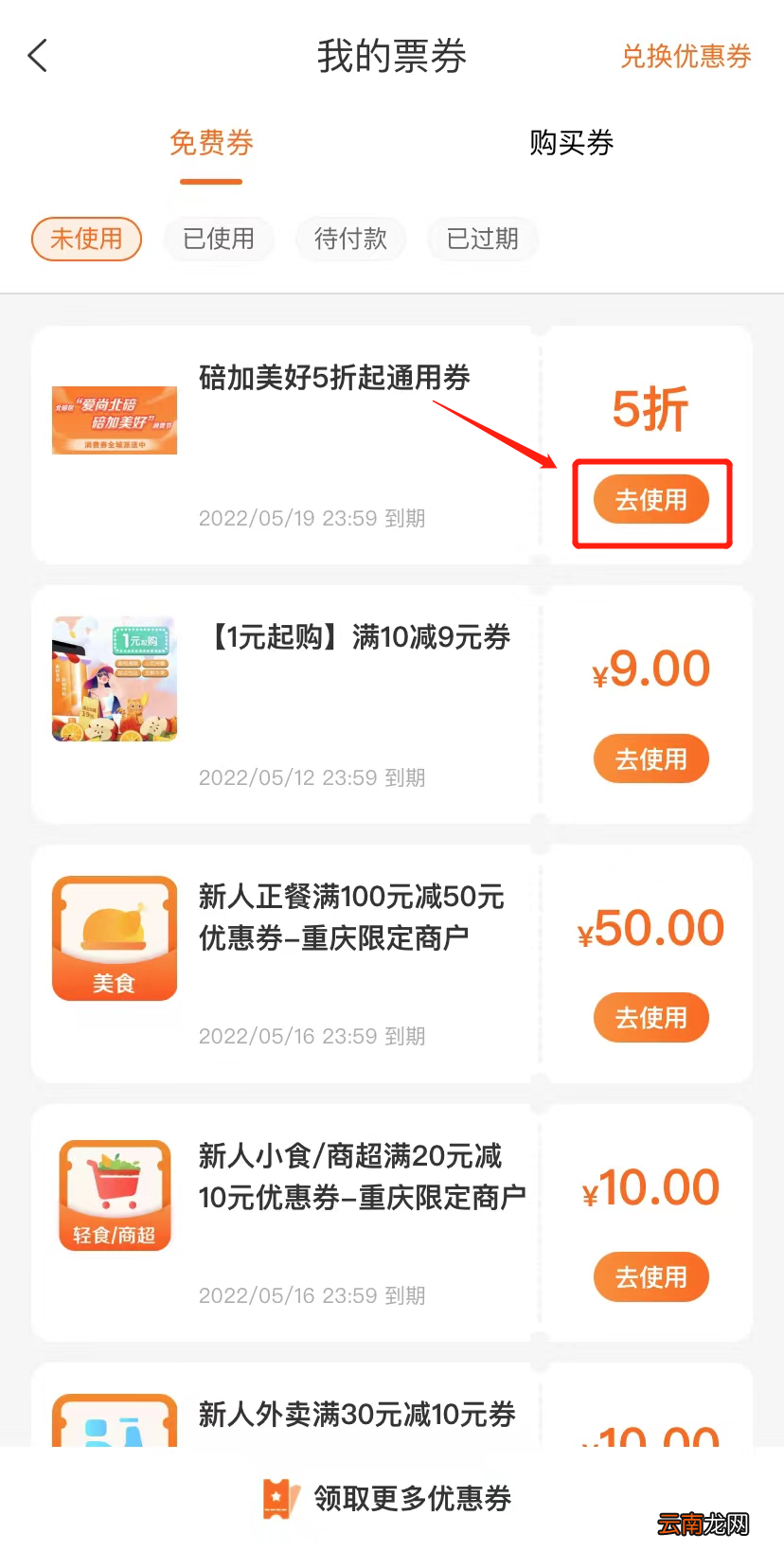Open the 碚加美好 banner thumbnail
This screenshot has height=1551, width=784.
(x=113, y=420)
